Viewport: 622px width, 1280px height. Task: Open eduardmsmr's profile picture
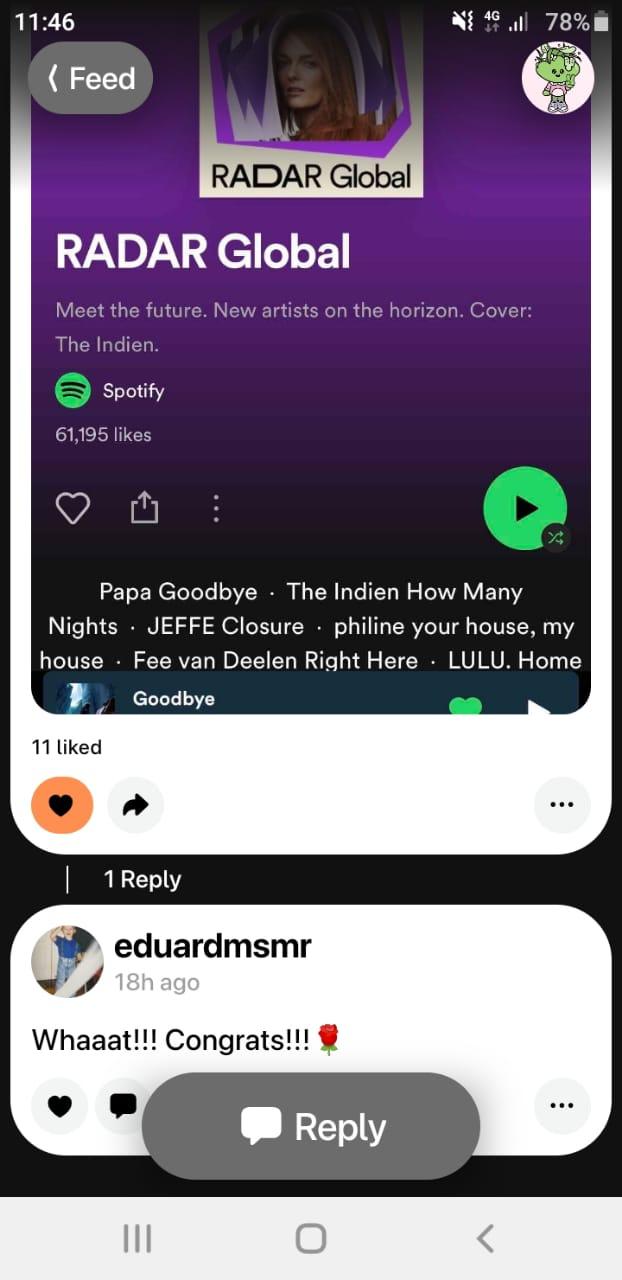coord(68,961)
